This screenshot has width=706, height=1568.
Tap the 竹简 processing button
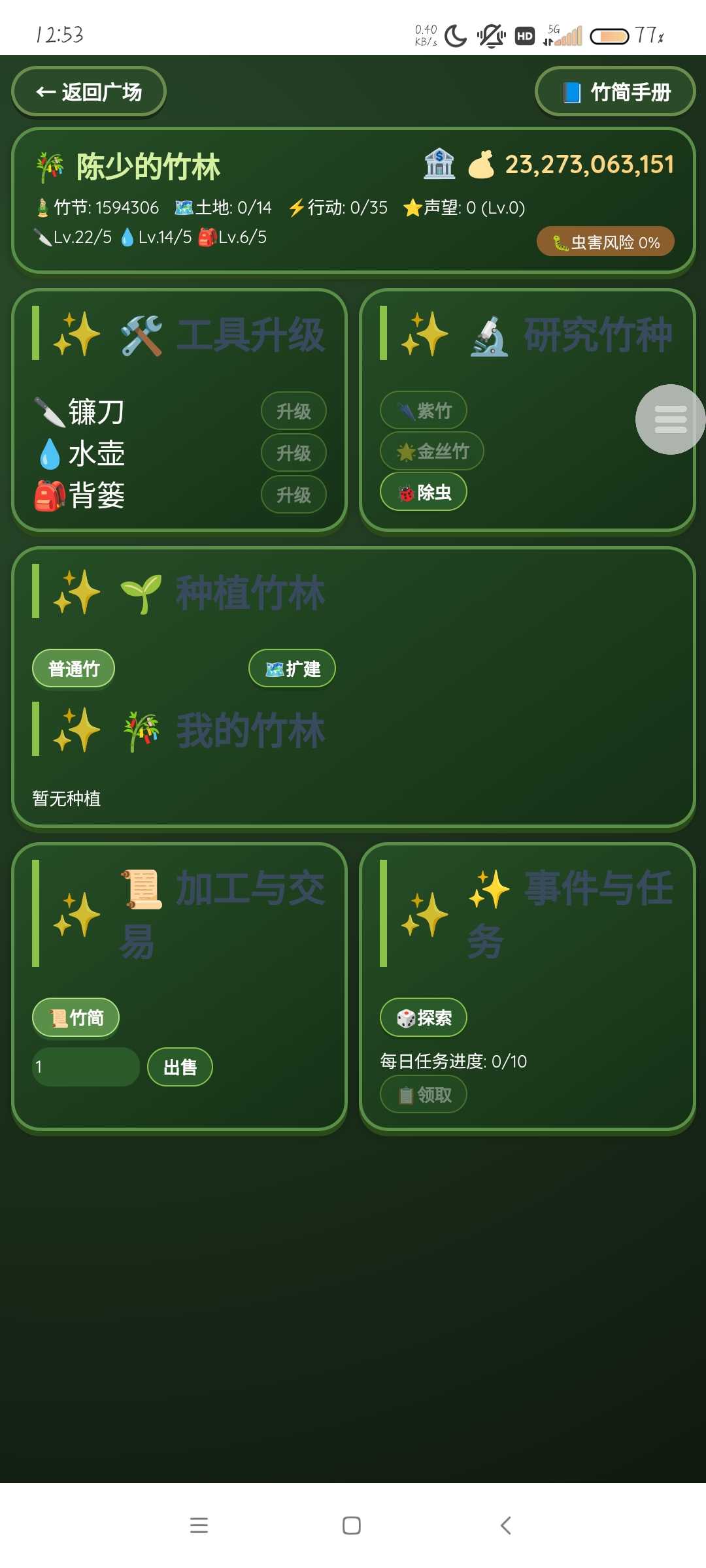coord(76,1017)
